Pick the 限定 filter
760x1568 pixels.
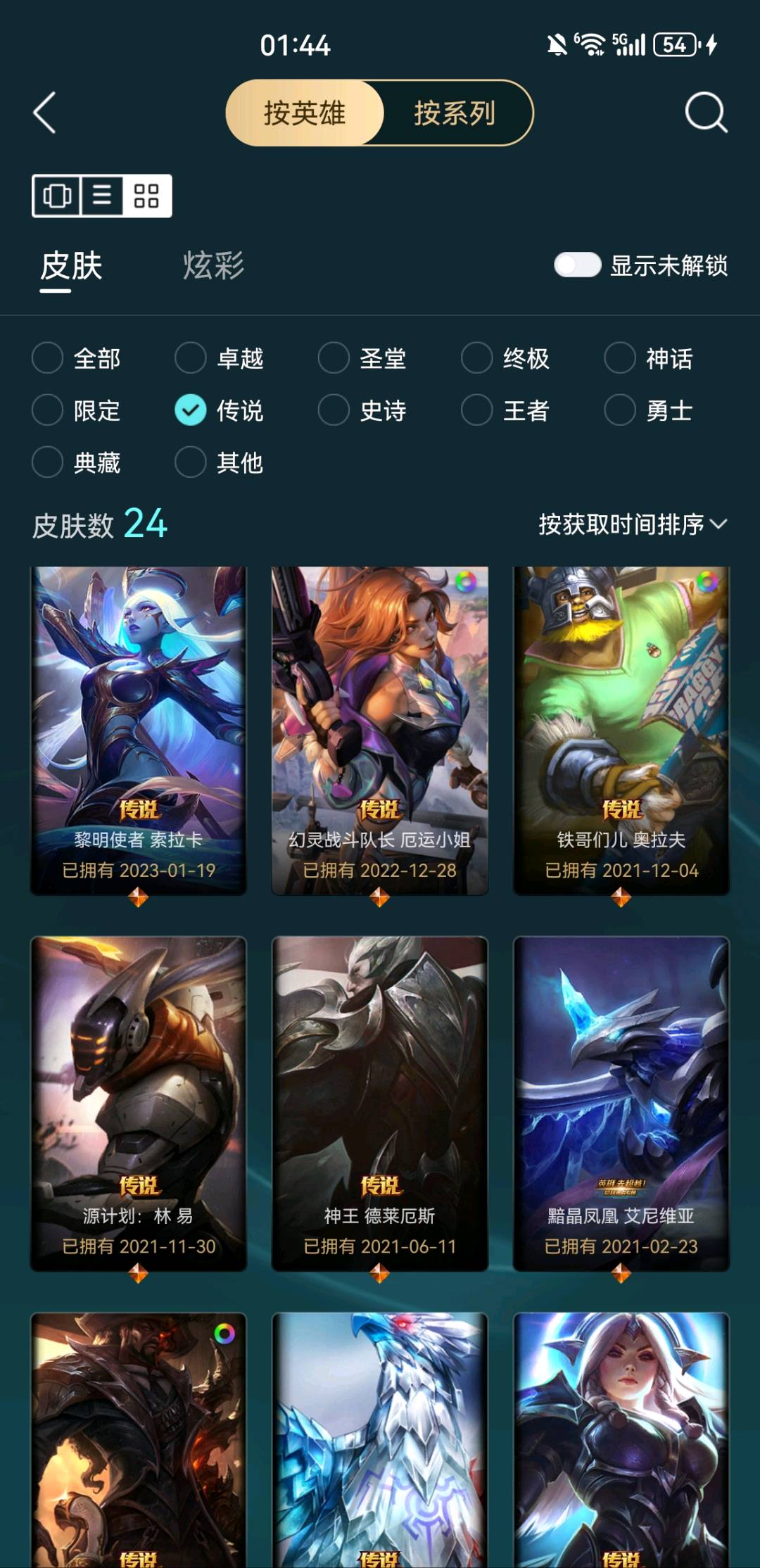48,410
